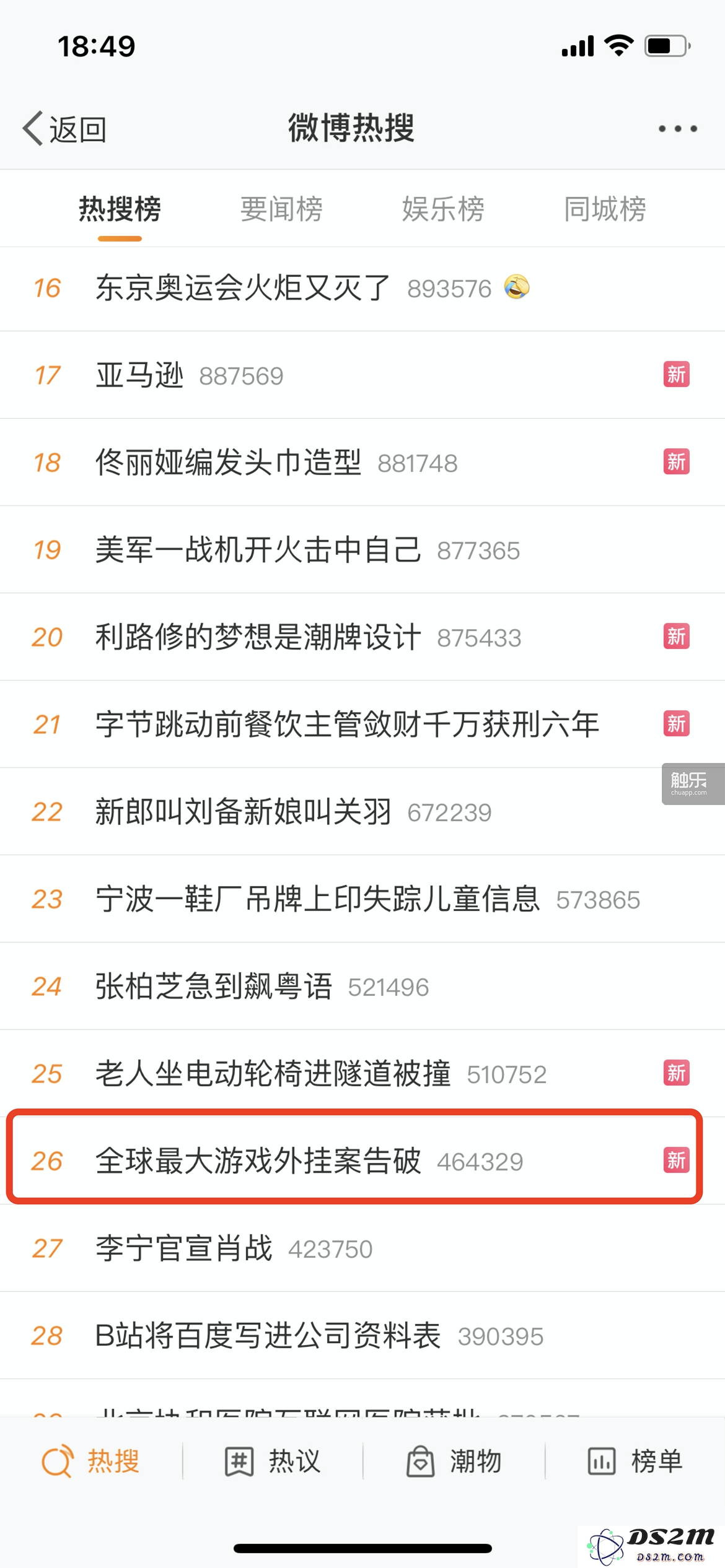This screenshot has height=1568, width=725.
Task: Open topic 佟丽娅编发头巾造型
Action: click(x=228, y=463)
